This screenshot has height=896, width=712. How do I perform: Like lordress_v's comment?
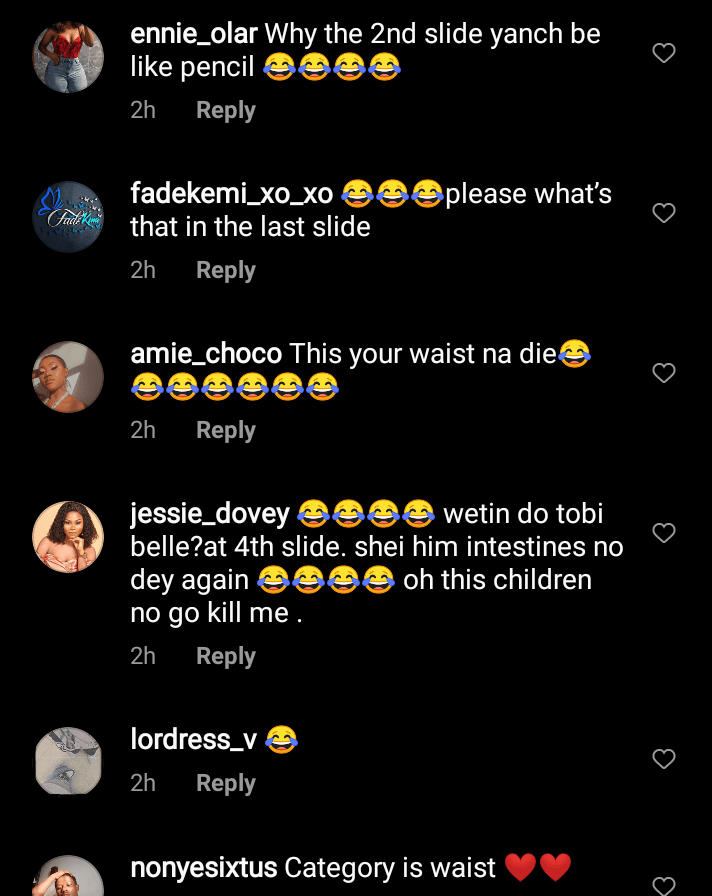click(664, 759)
